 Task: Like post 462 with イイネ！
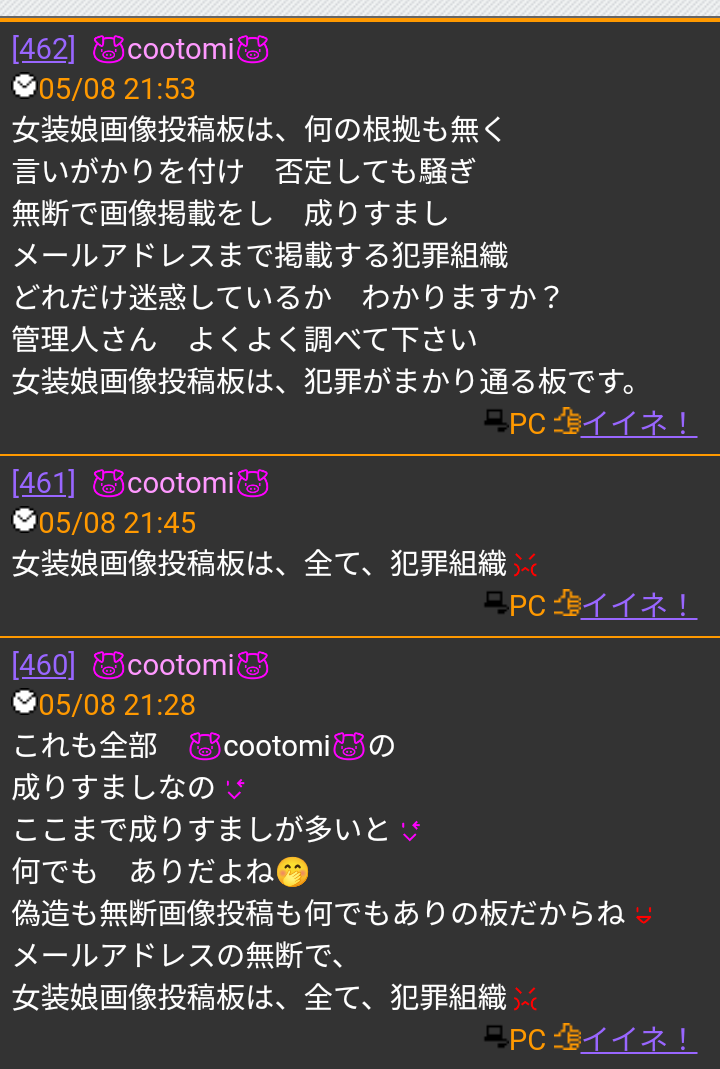(638, 423)
